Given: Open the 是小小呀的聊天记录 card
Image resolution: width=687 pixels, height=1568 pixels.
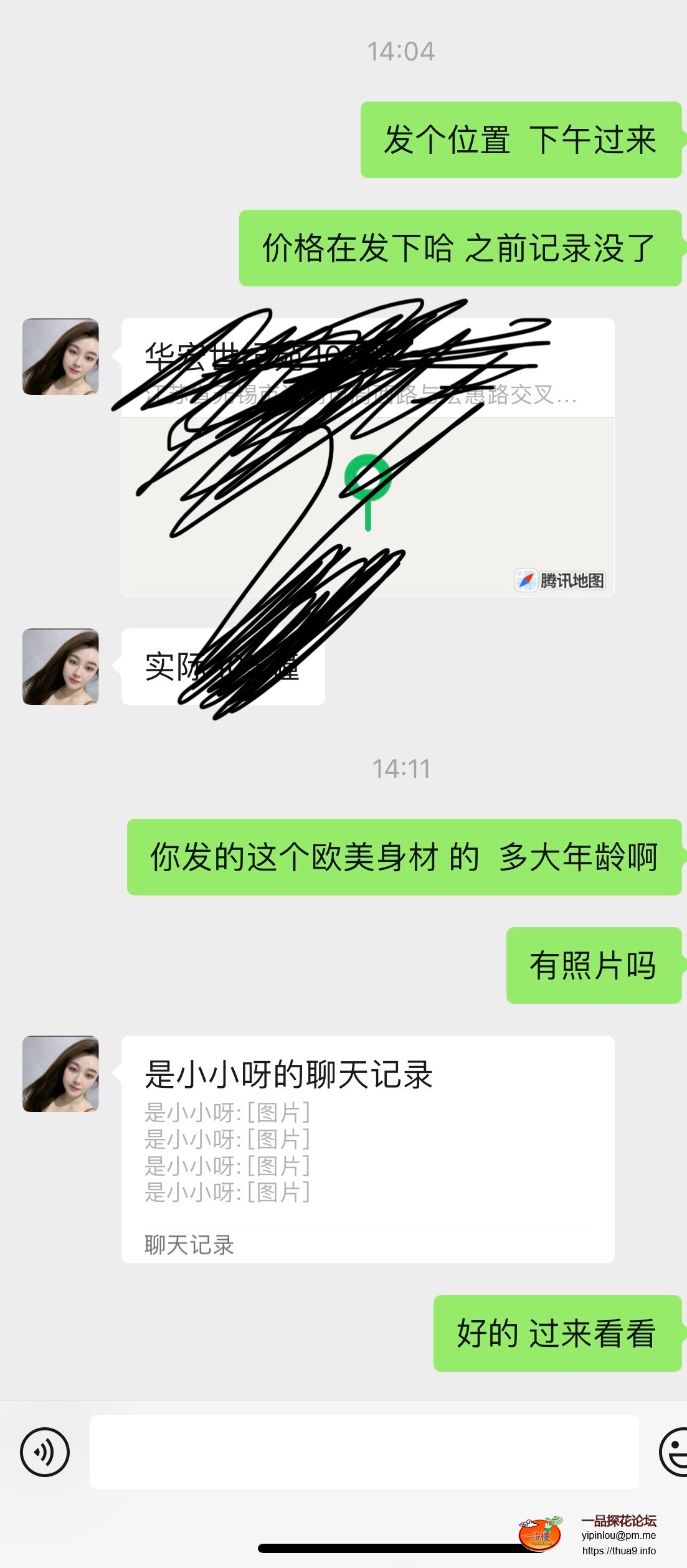Looking at the screenshot, I should (x=367, y=1148).
